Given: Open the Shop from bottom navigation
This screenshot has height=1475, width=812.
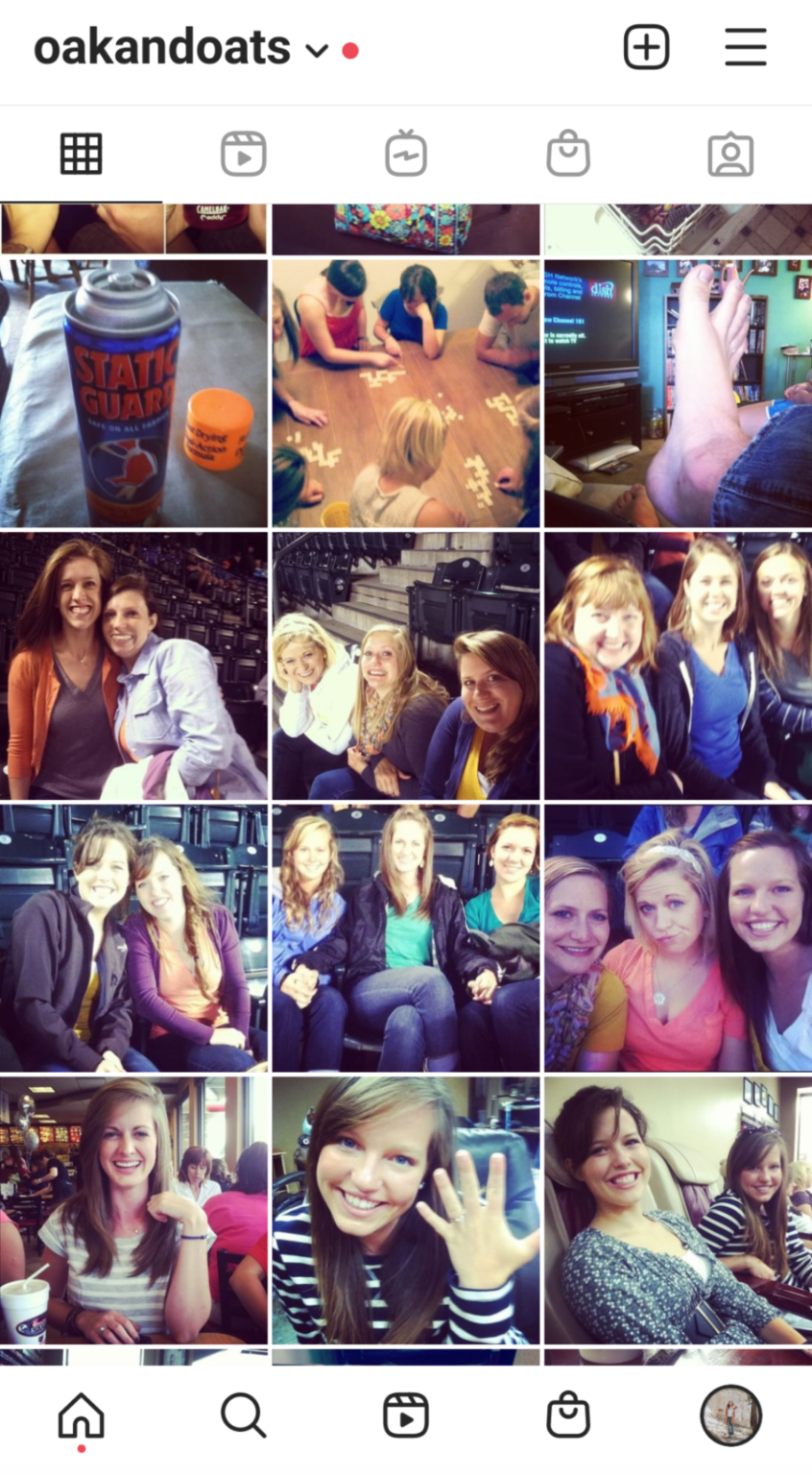Looking at the screenshot, I should tap(568, 1415).
